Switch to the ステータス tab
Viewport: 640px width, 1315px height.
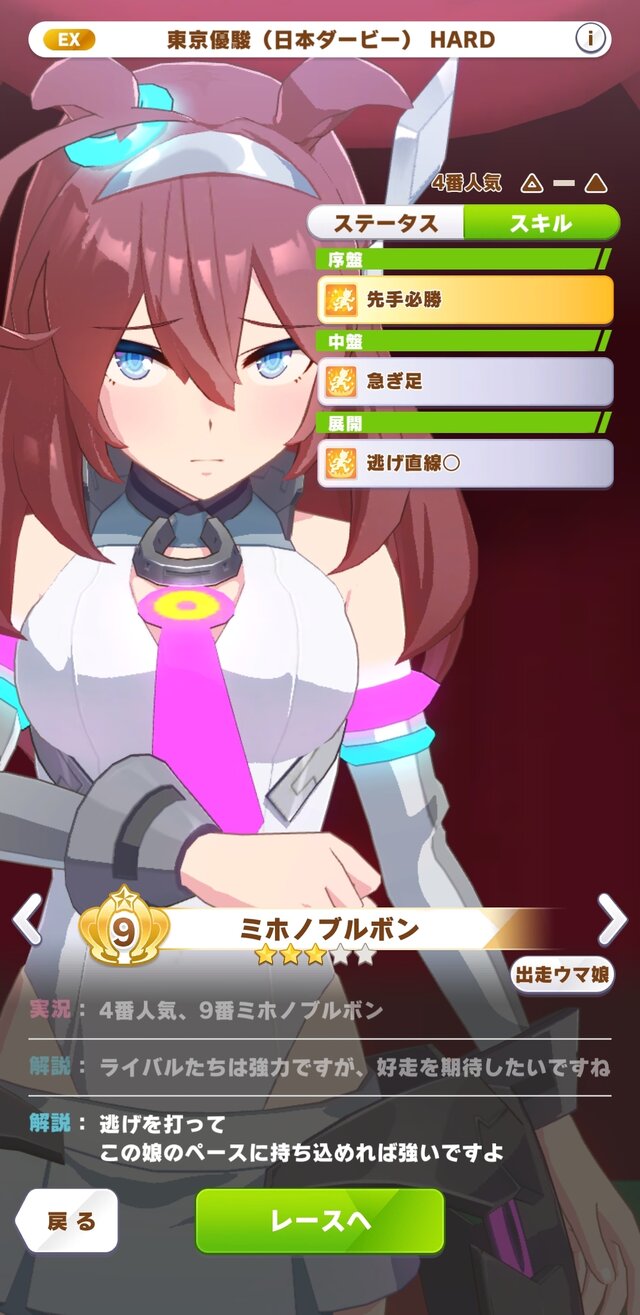tap(386, 222)
